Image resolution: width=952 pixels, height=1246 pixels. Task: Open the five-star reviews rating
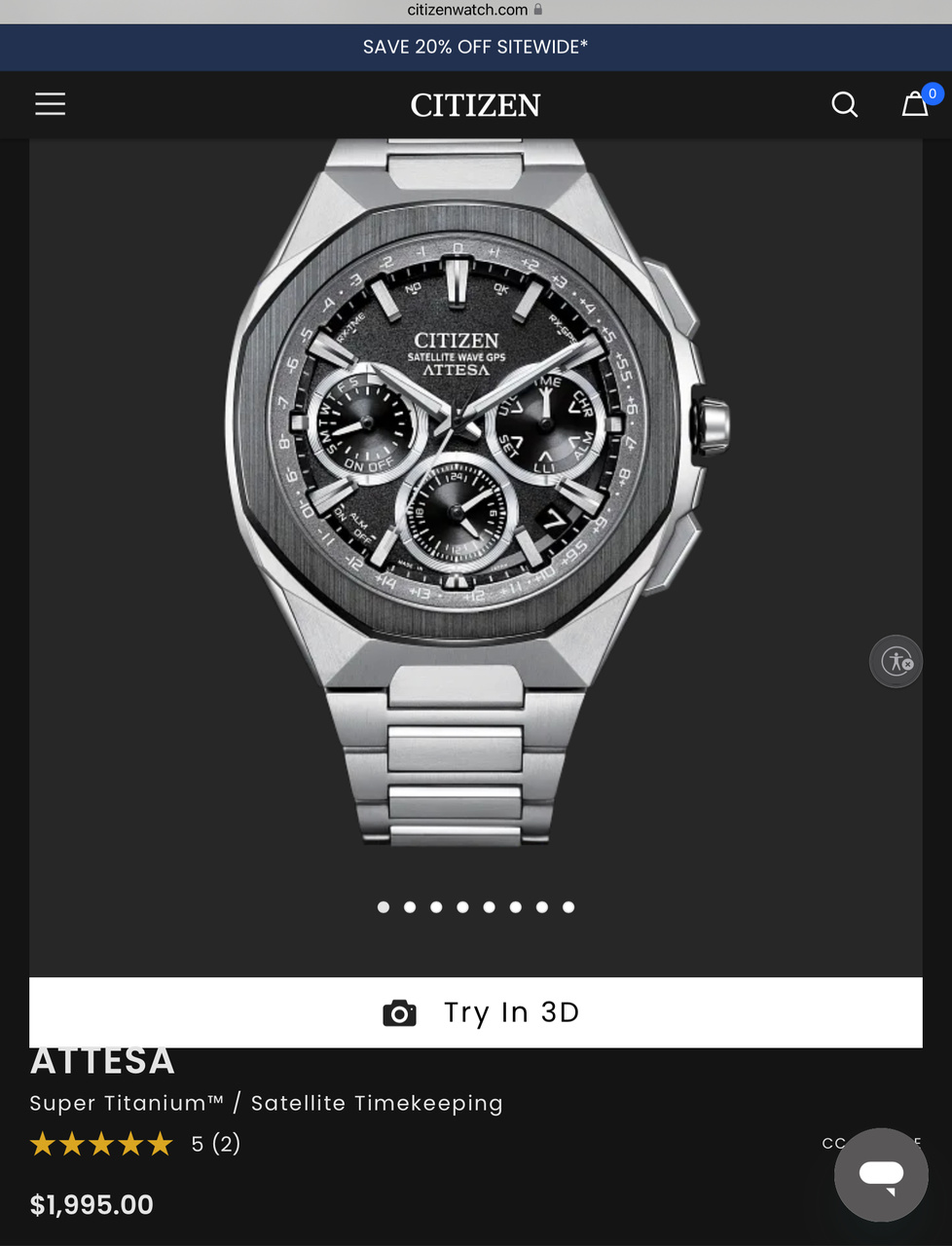(x=102, y=1144)
